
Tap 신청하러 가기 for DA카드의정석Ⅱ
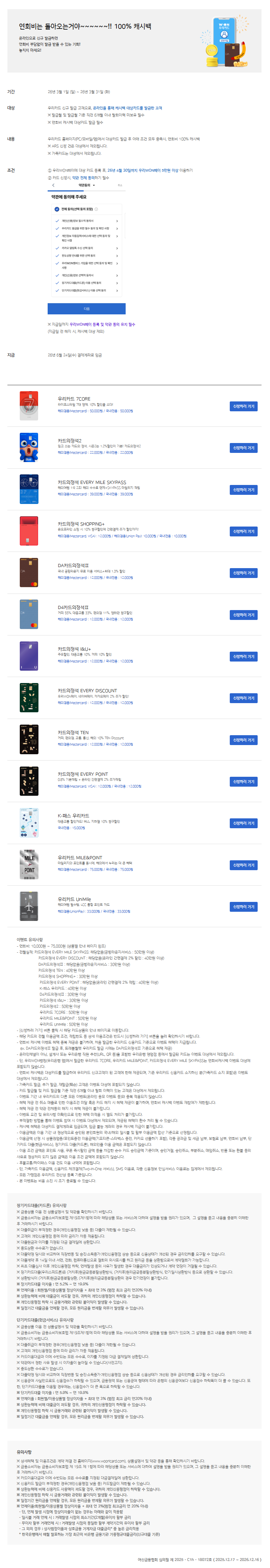point(243,573)
